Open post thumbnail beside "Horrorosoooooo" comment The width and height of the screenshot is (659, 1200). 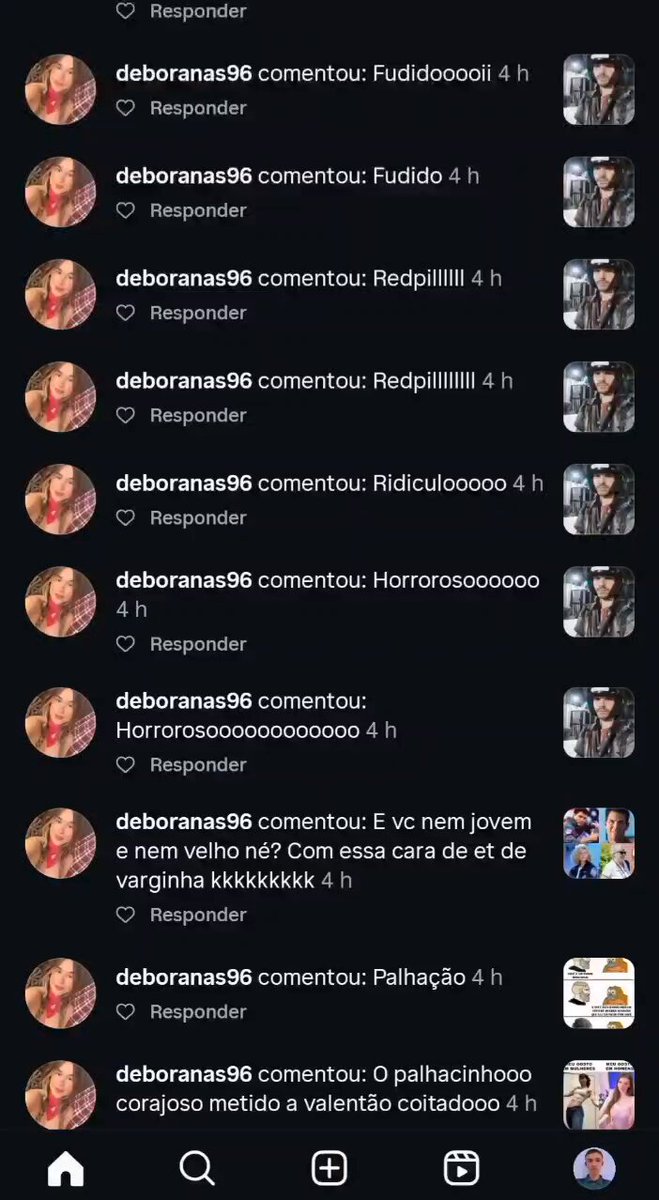[599, 602]
